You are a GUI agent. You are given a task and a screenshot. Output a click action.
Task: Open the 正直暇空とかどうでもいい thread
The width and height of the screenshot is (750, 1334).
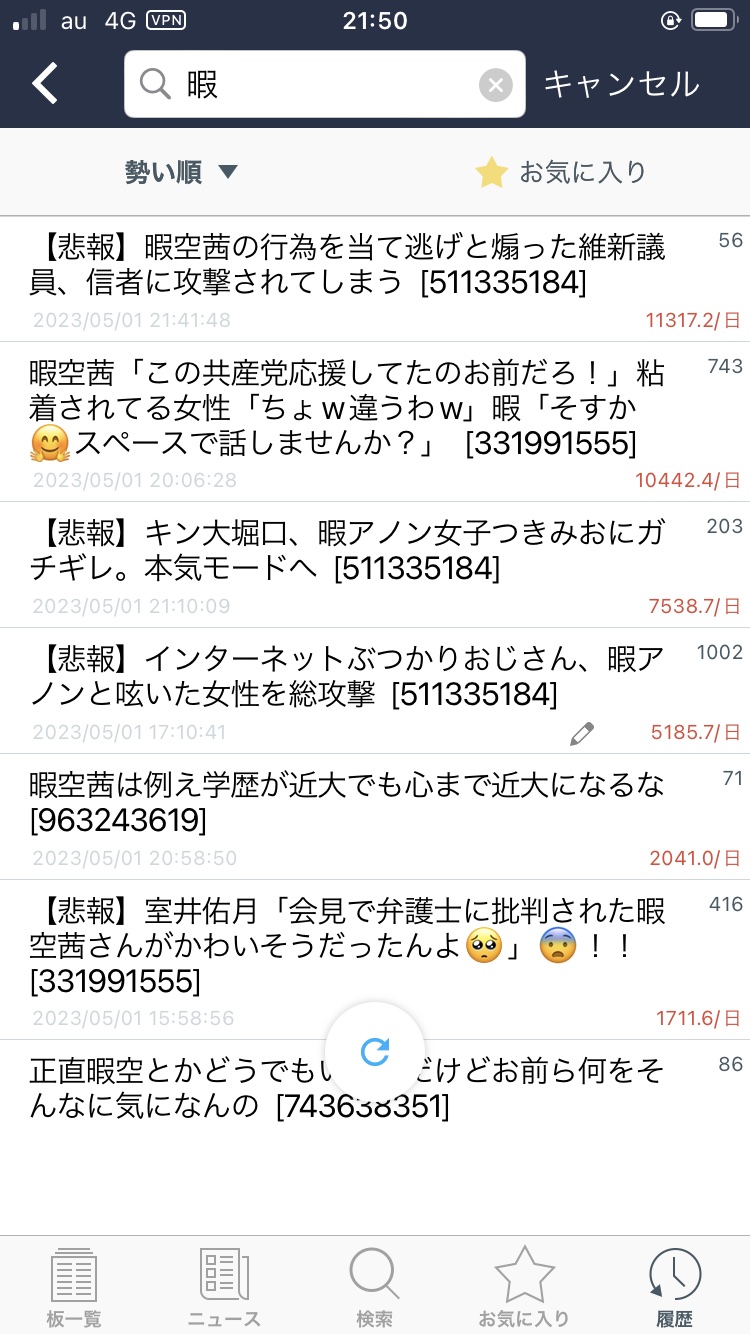click(375, 1090)
